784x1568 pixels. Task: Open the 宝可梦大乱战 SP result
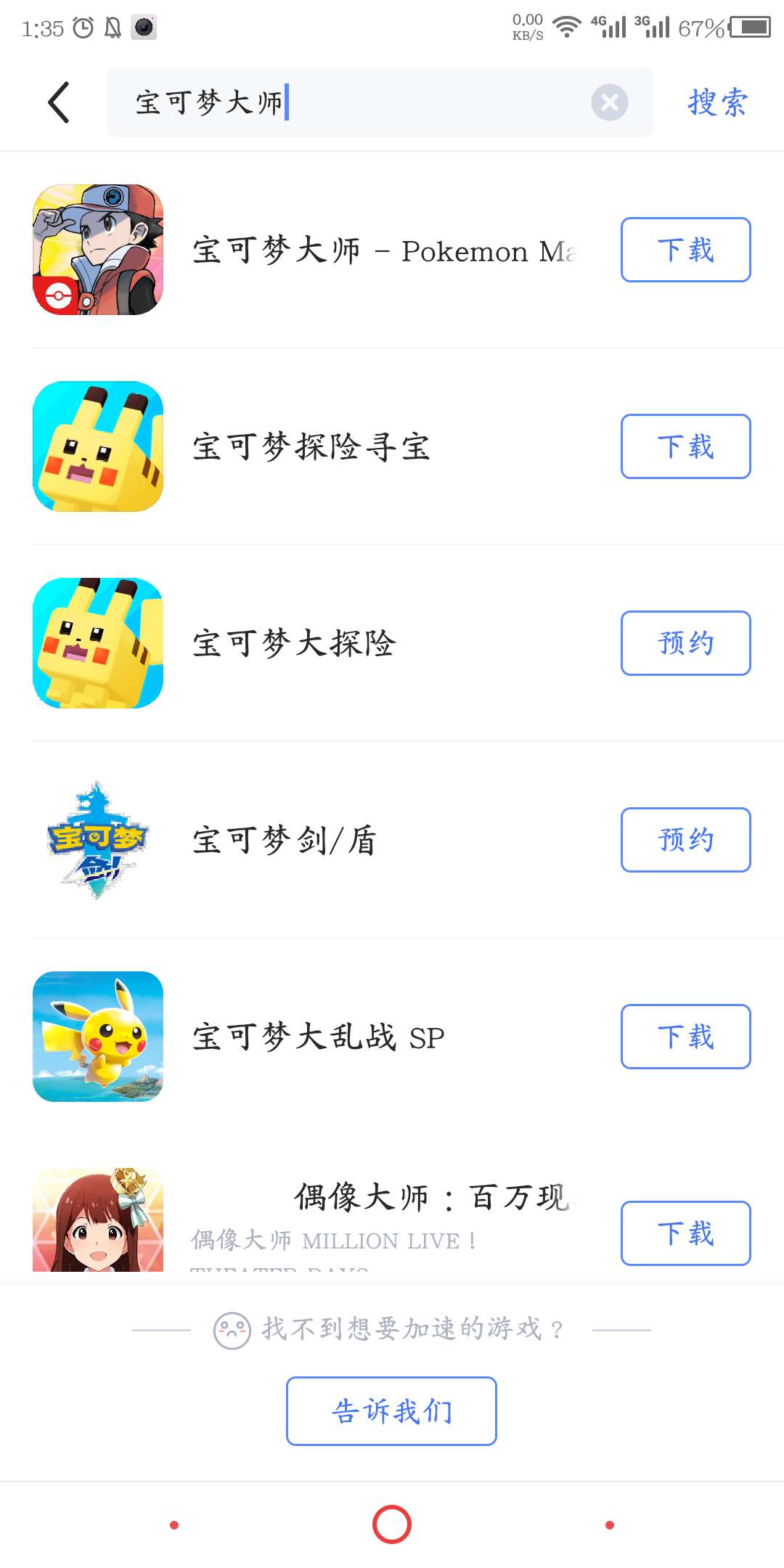[318, 1037]
